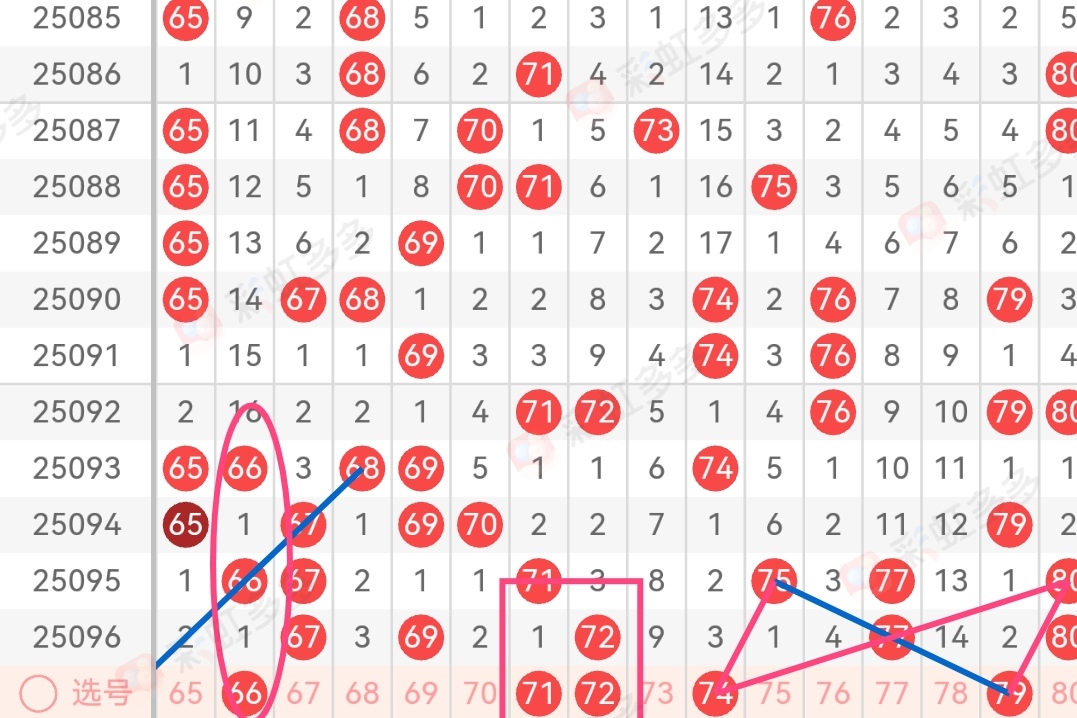Select number 78 in the 选号 row

click(951, 693)
